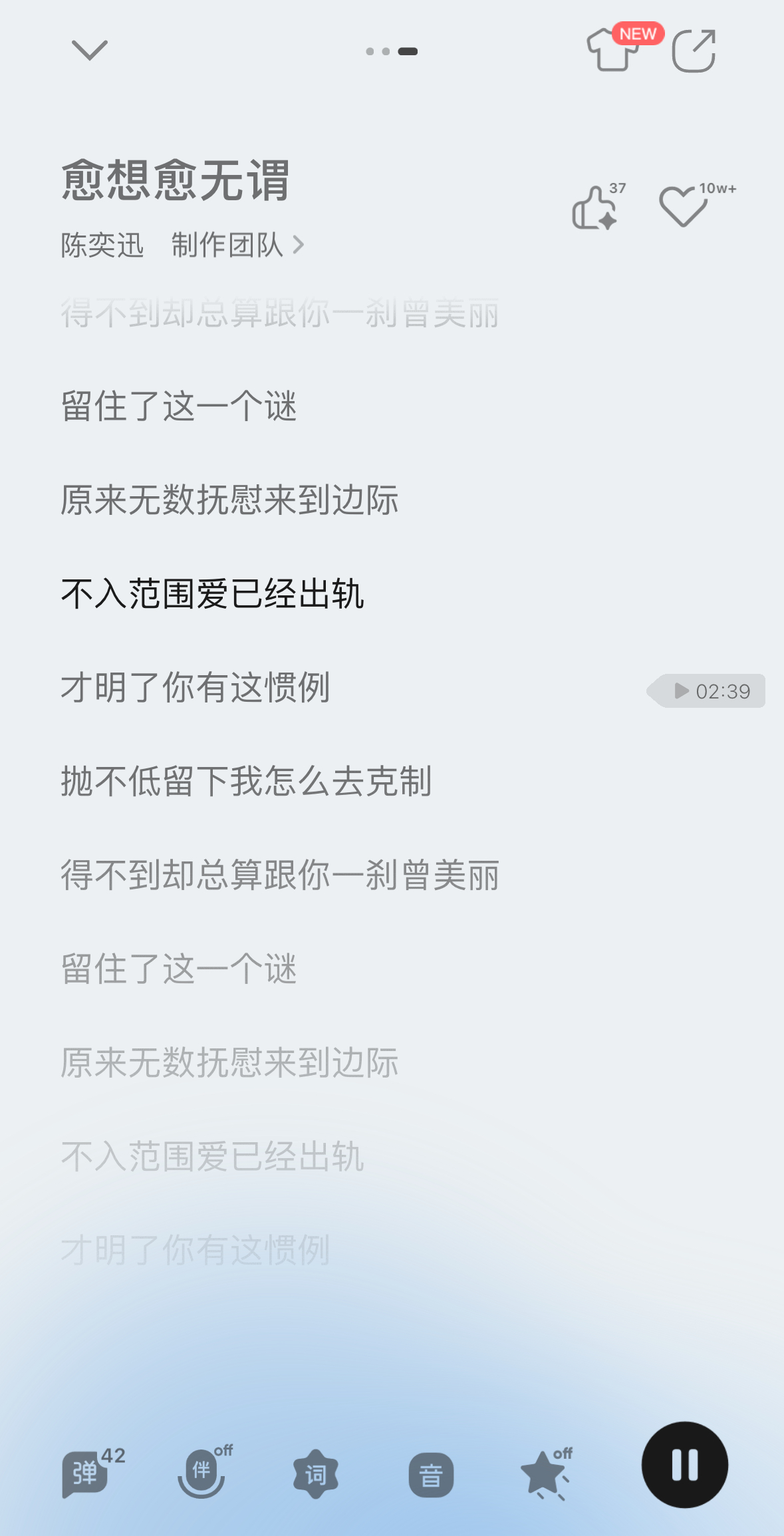Tap the thumbs-up icon with 37
784x1536 pixels.
pos(596,208)
